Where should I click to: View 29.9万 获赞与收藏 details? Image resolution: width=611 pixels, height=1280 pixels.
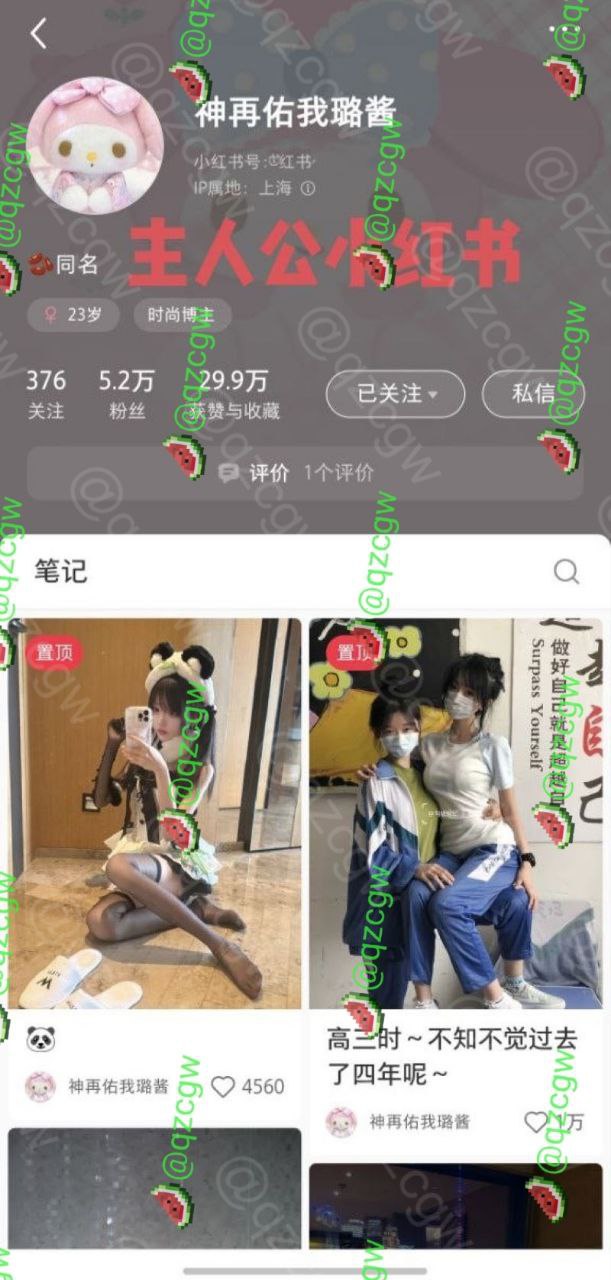234,394
